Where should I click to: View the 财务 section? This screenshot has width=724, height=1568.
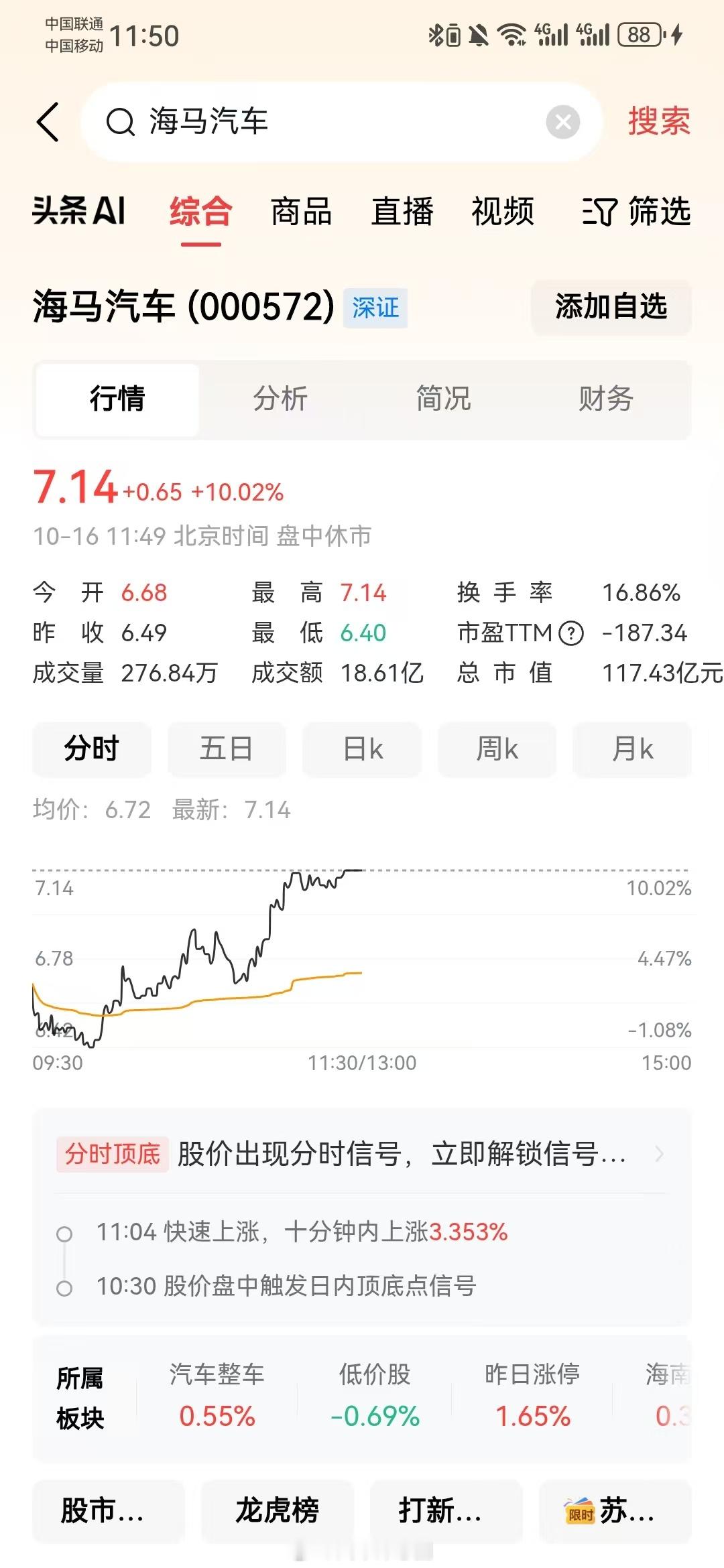coord(606,399)
